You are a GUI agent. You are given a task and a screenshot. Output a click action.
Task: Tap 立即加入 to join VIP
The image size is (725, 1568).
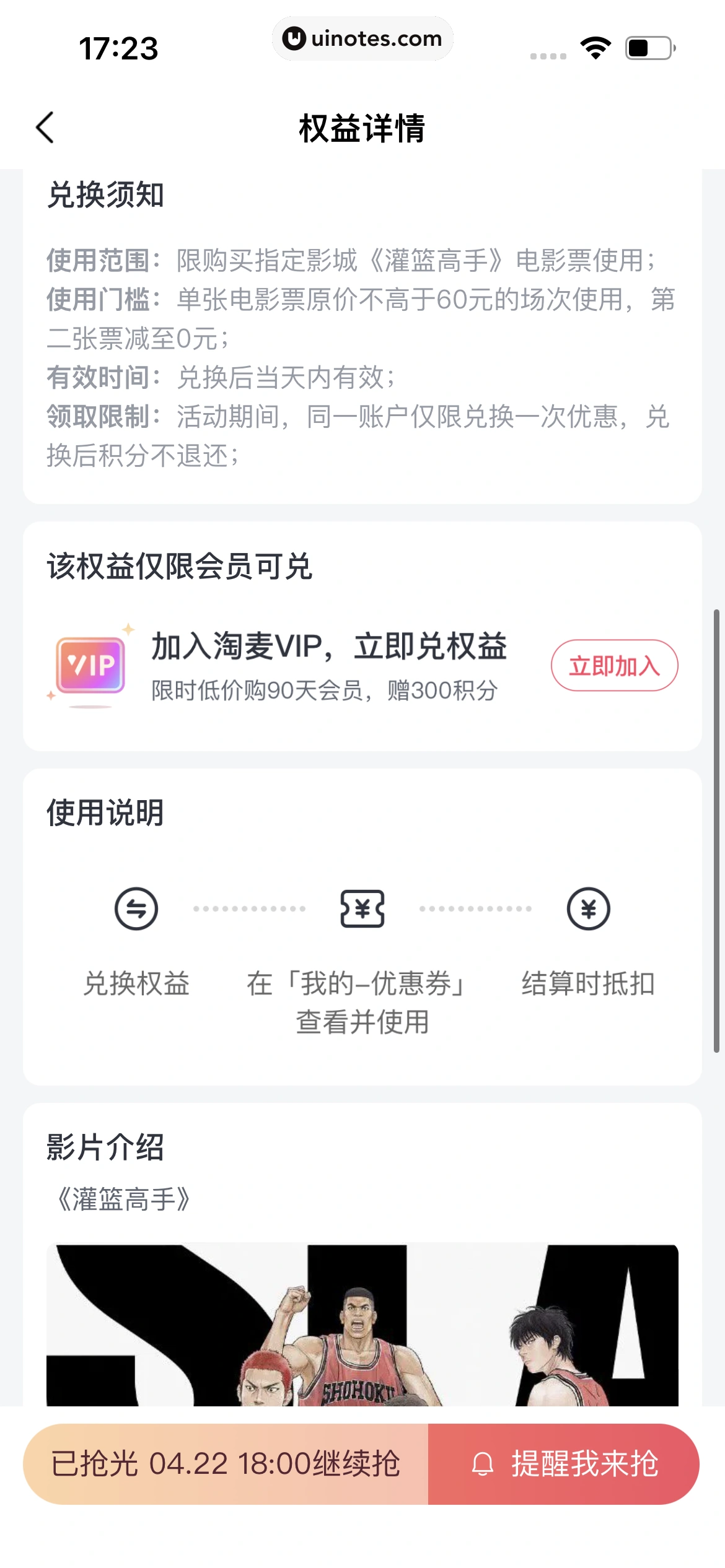pos(614,664)
